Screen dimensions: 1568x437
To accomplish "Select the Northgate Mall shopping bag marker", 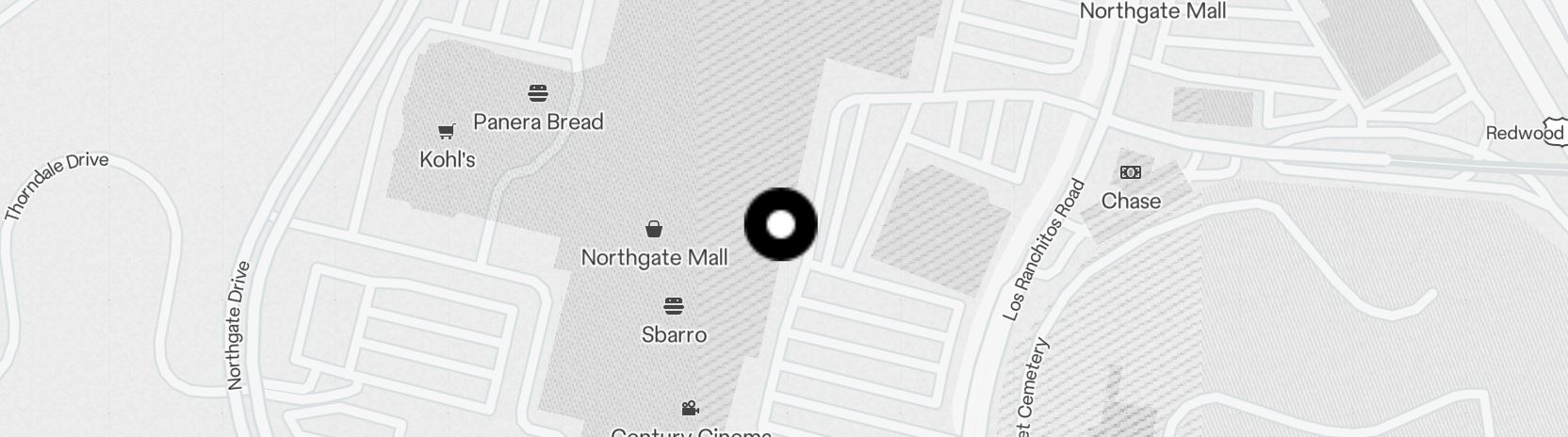I will coord(653,229).
